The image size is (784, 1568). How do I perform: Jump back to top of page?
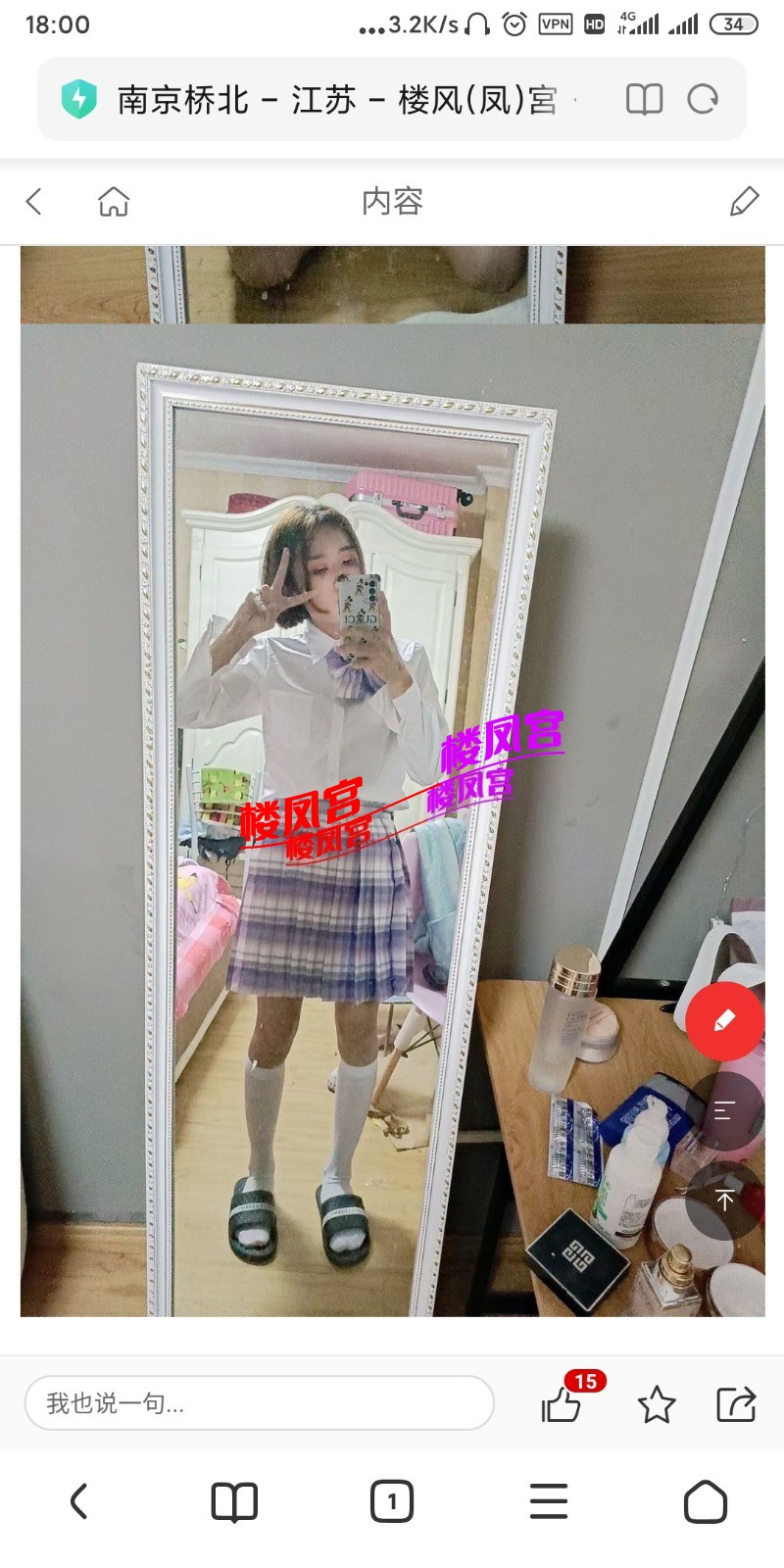tap(724, 1200)
